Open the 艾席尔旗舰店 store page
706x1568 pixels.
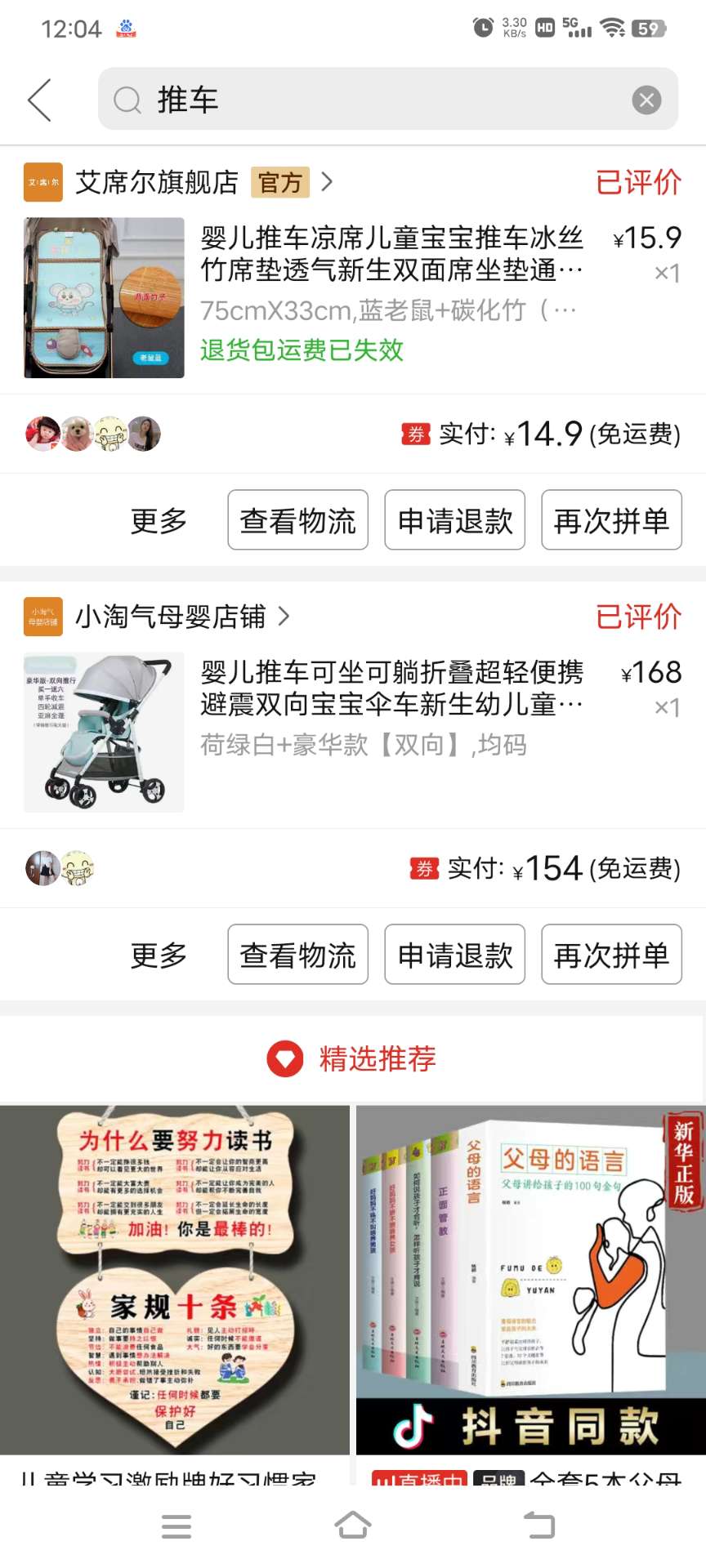[157, 182]
